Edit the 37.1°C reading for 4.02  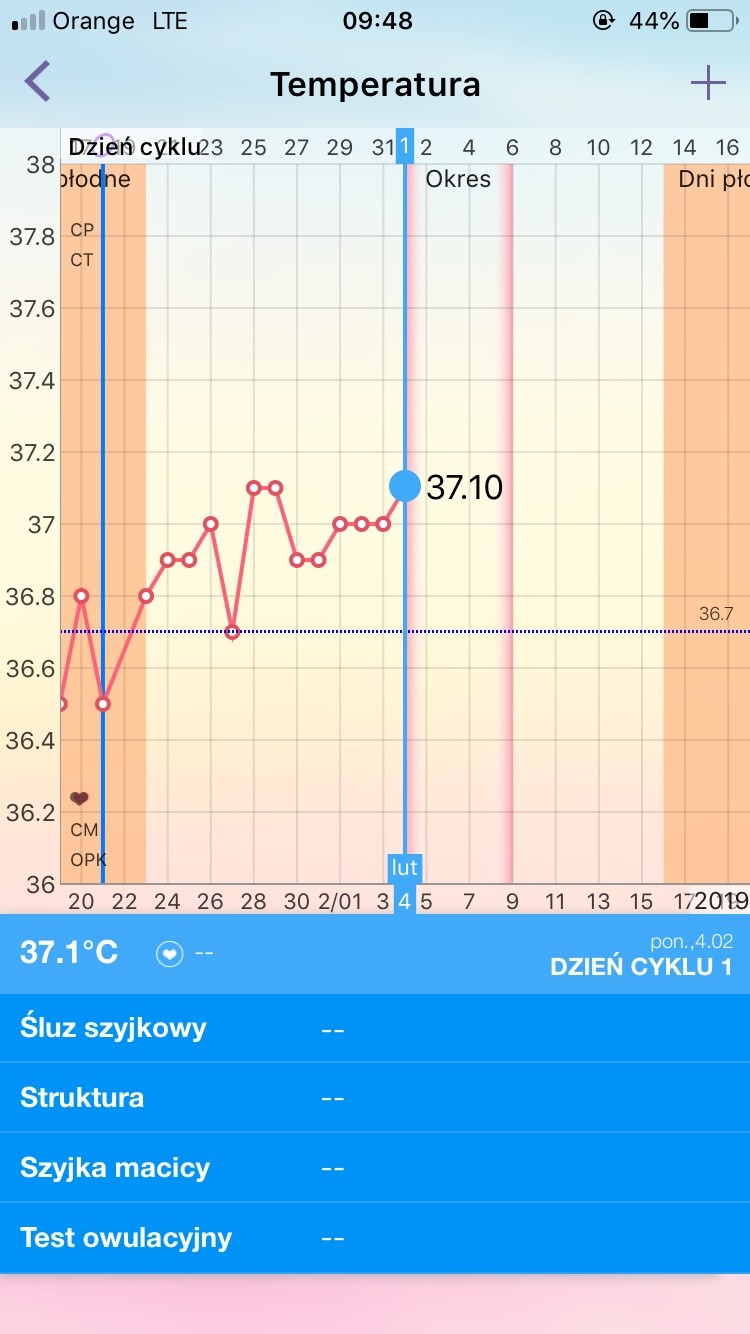click(x=70, y=953)
